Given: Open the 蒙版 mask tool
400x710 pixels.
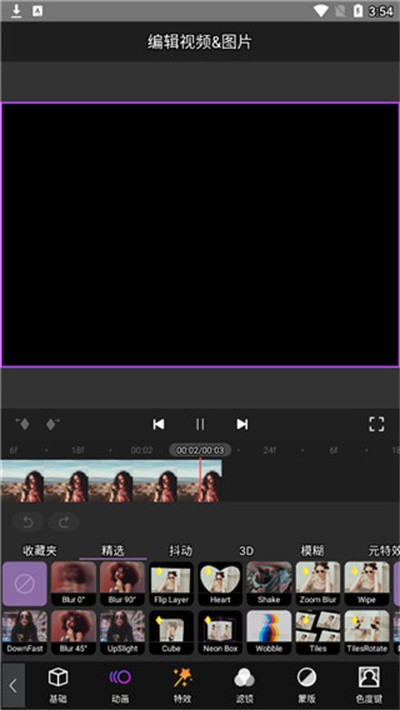Looking at the screenshot, I should coord(307,685).
